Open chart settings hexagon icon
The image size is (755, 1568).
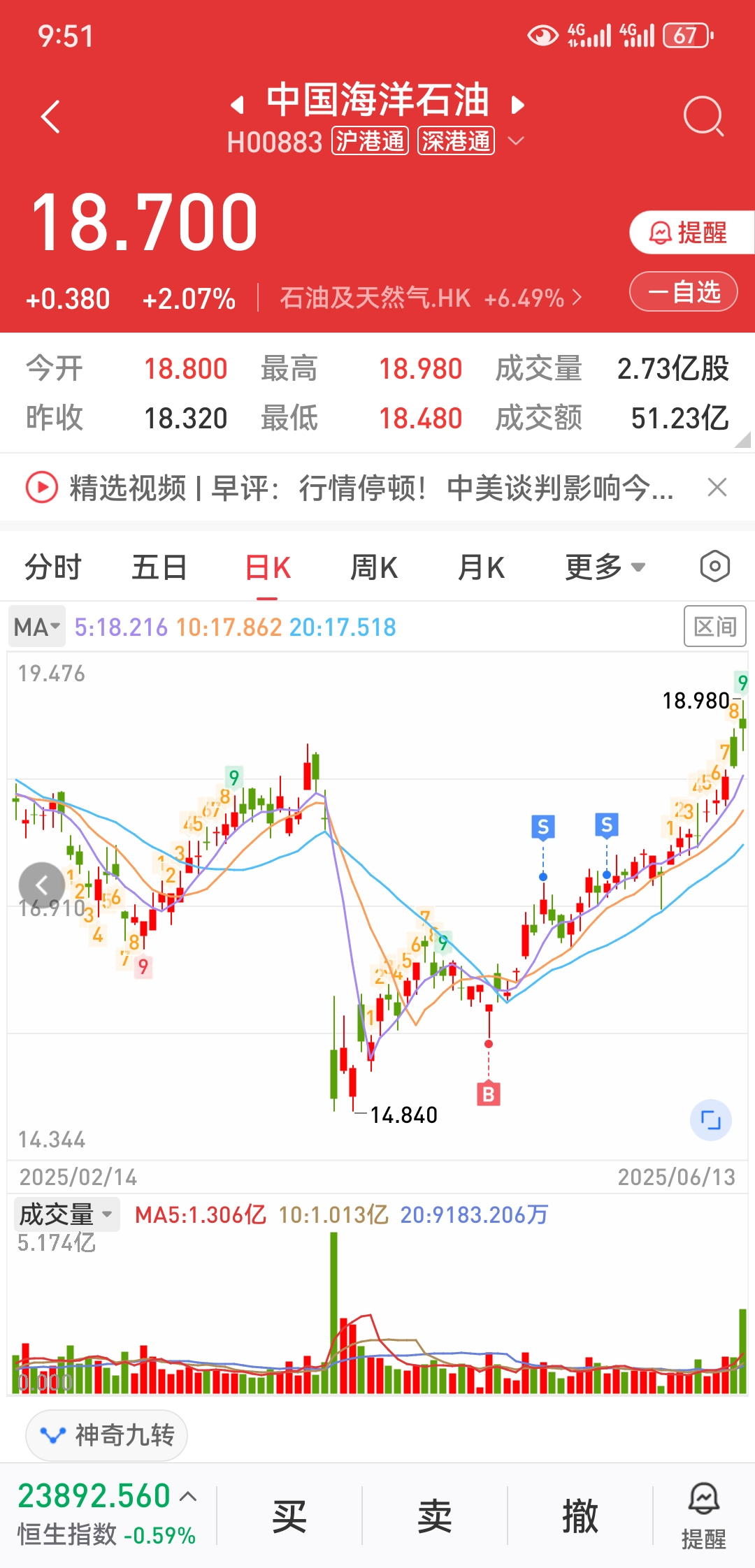pyautogui.click(x=714, y=566)
